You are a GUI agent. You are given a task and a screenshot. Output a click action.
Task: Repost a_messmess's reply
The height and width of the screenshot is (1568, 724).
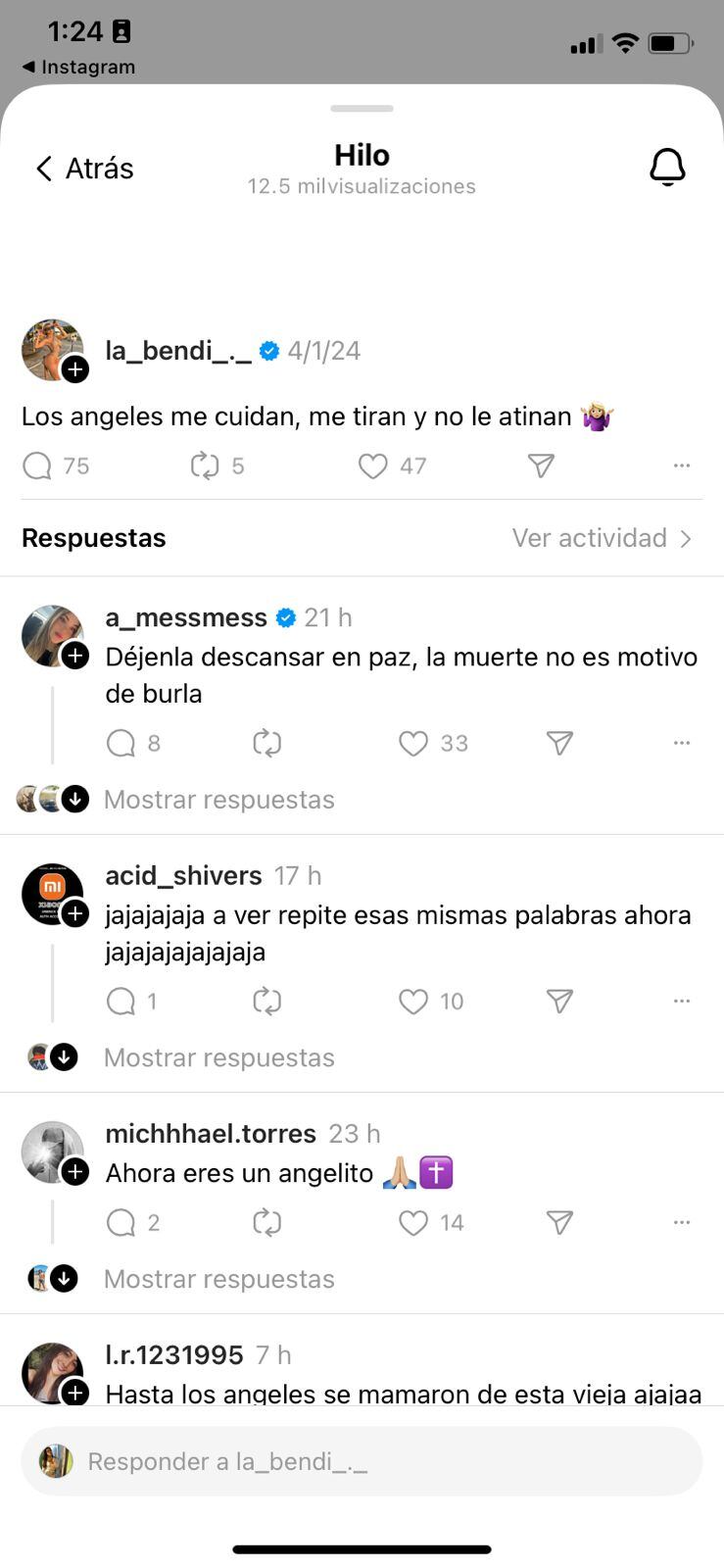pos(265,743)
